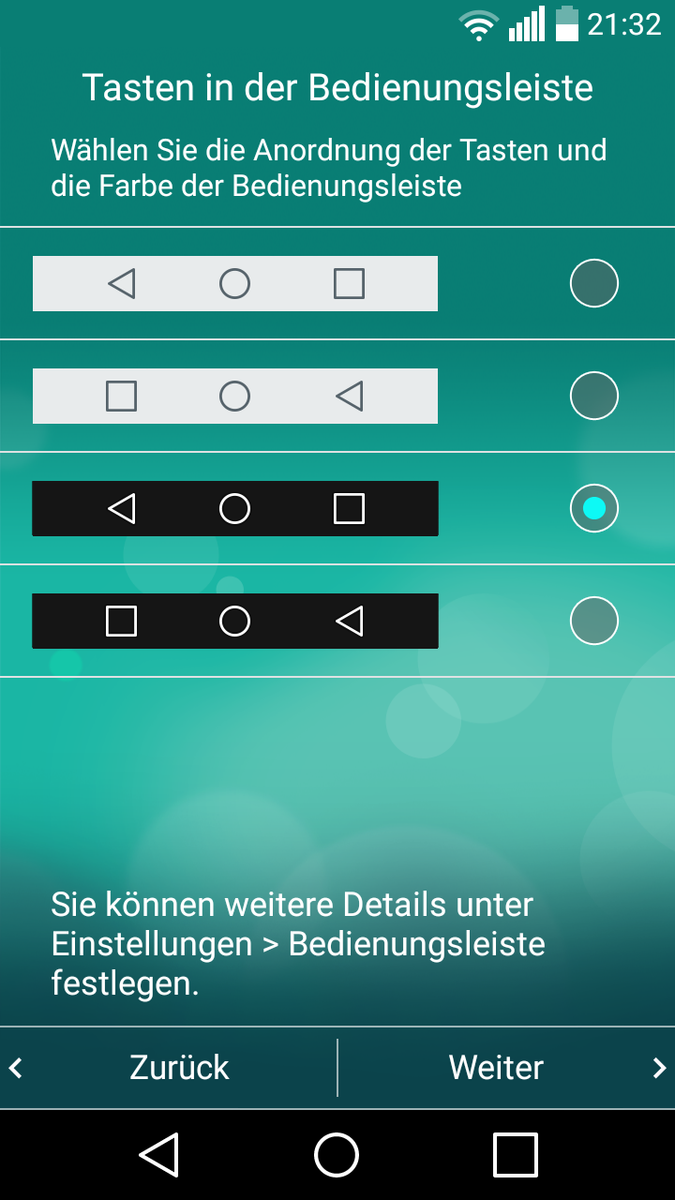Image resolution: width=675 pixels, height=1200 pixels.
Task: Select white bar with recents-home-back layout
Action: [594, 397]
